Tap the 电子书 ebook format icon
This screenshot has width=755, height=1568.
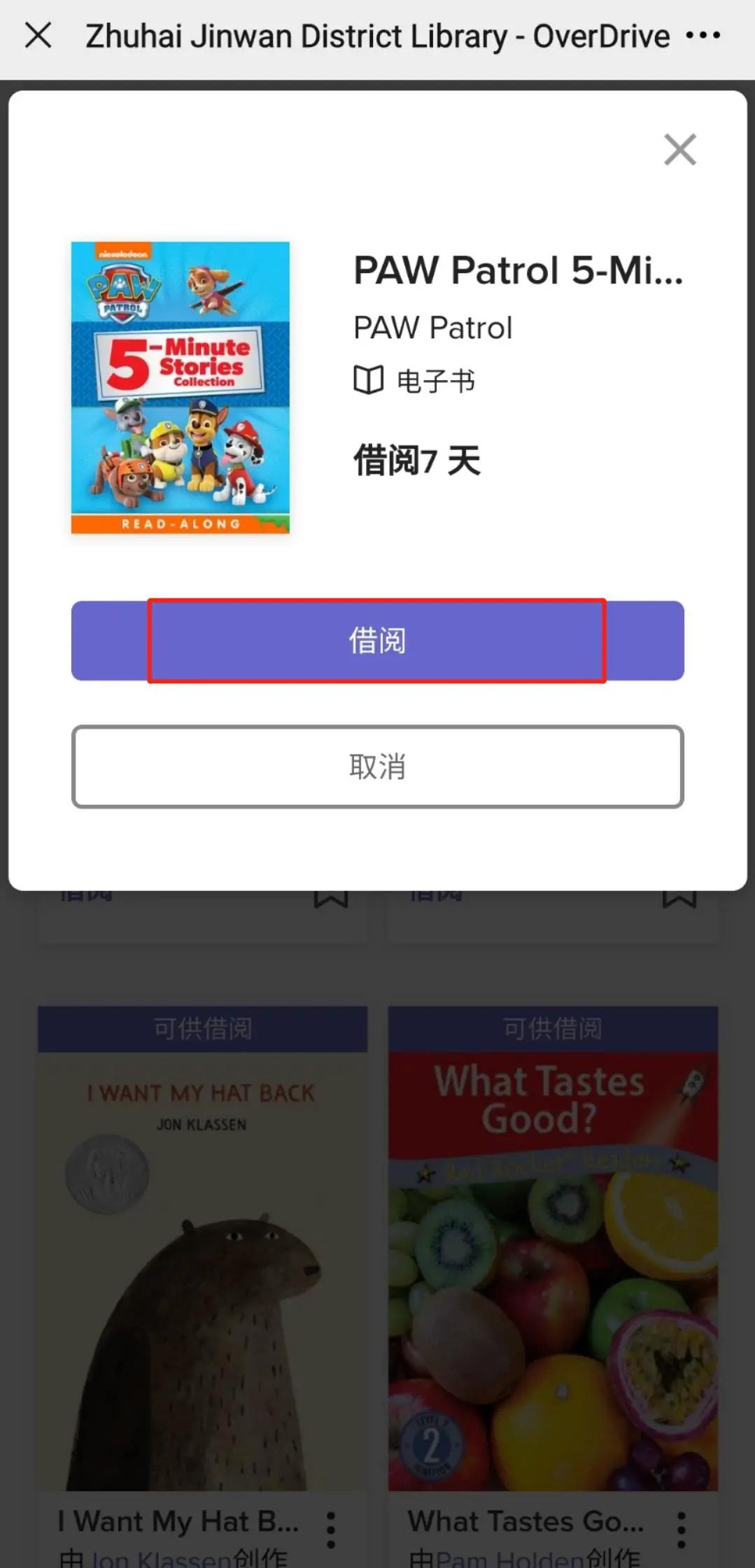click(369, 380)
